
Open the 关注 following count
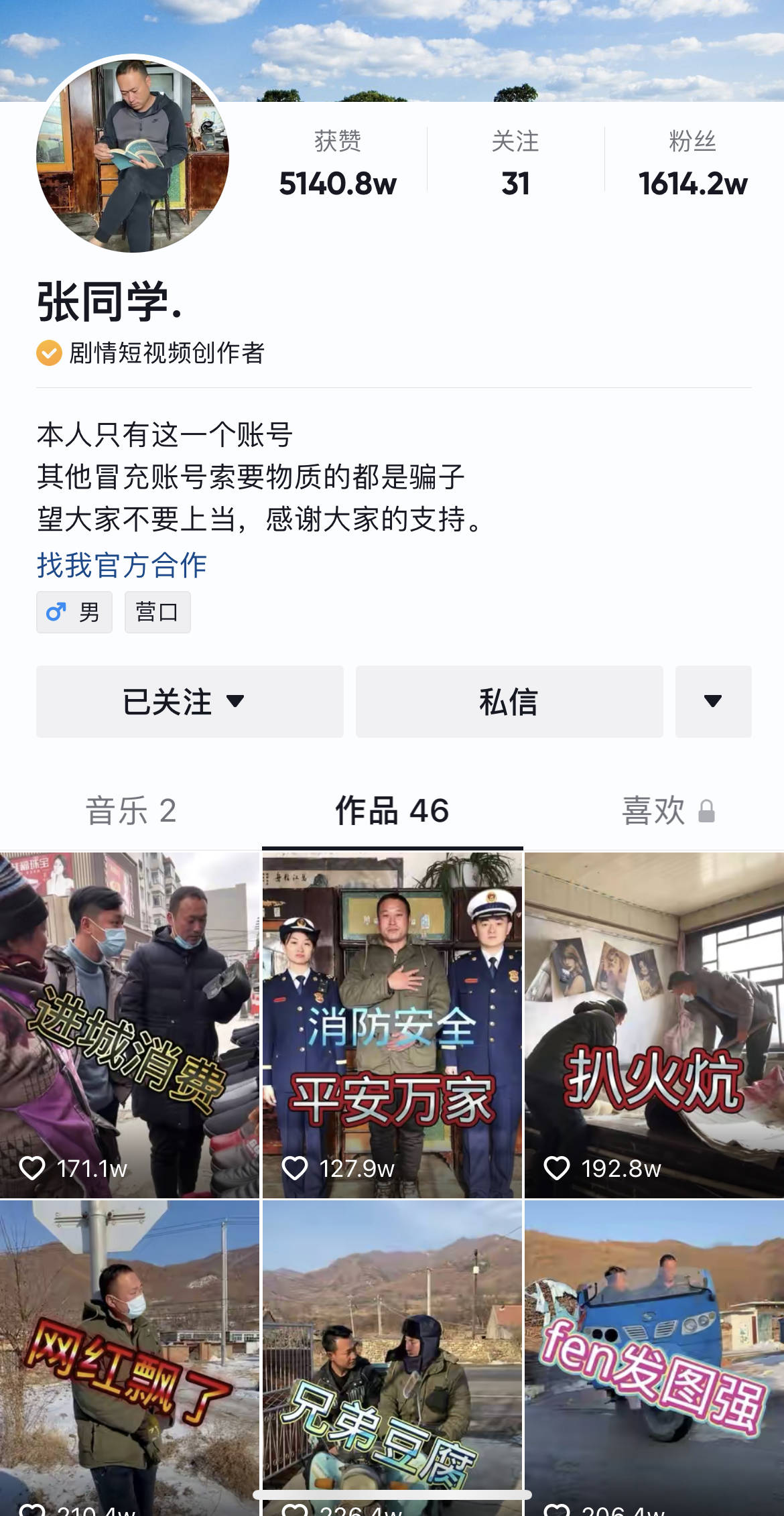(x=515, y=164)
